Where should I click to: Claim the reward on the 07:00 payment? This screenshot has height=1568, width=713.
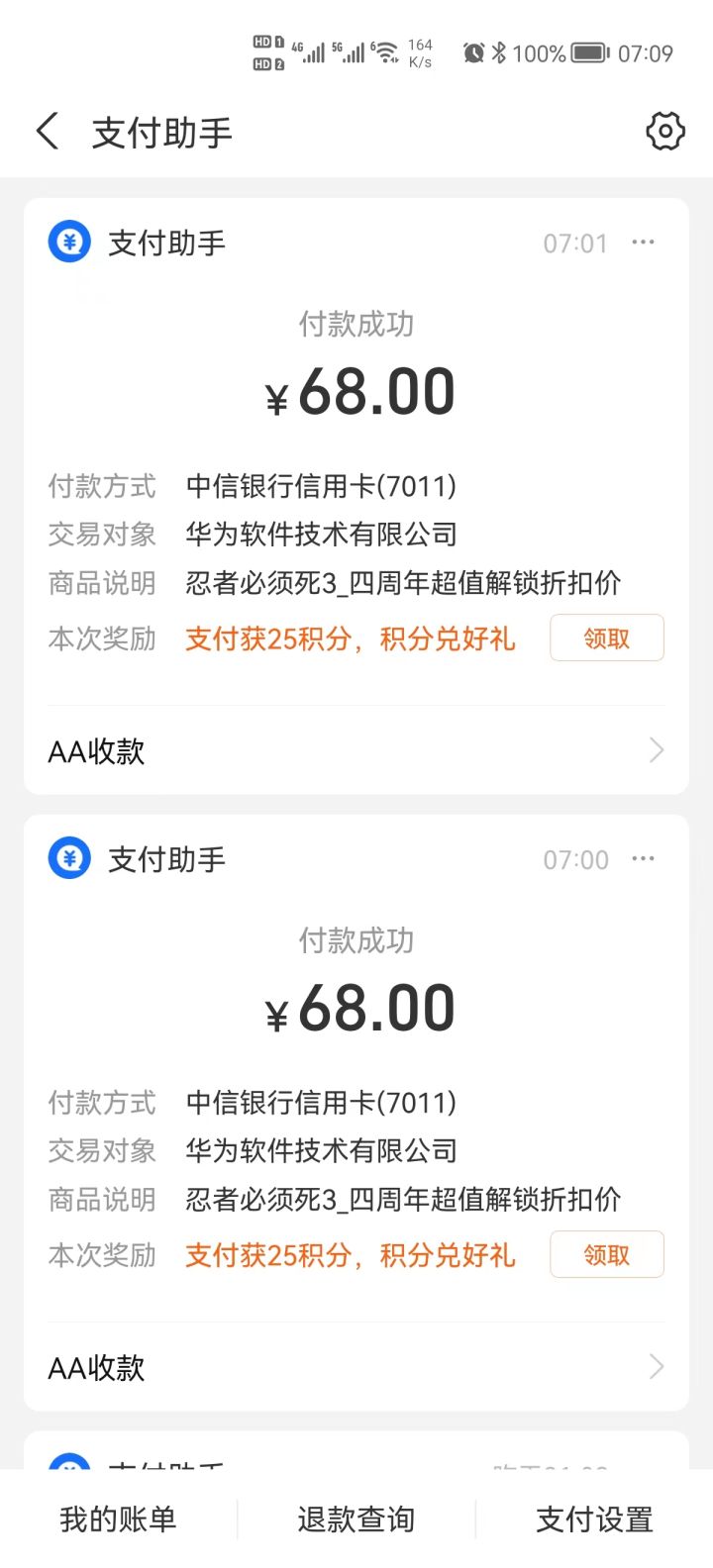point(606,1255)
